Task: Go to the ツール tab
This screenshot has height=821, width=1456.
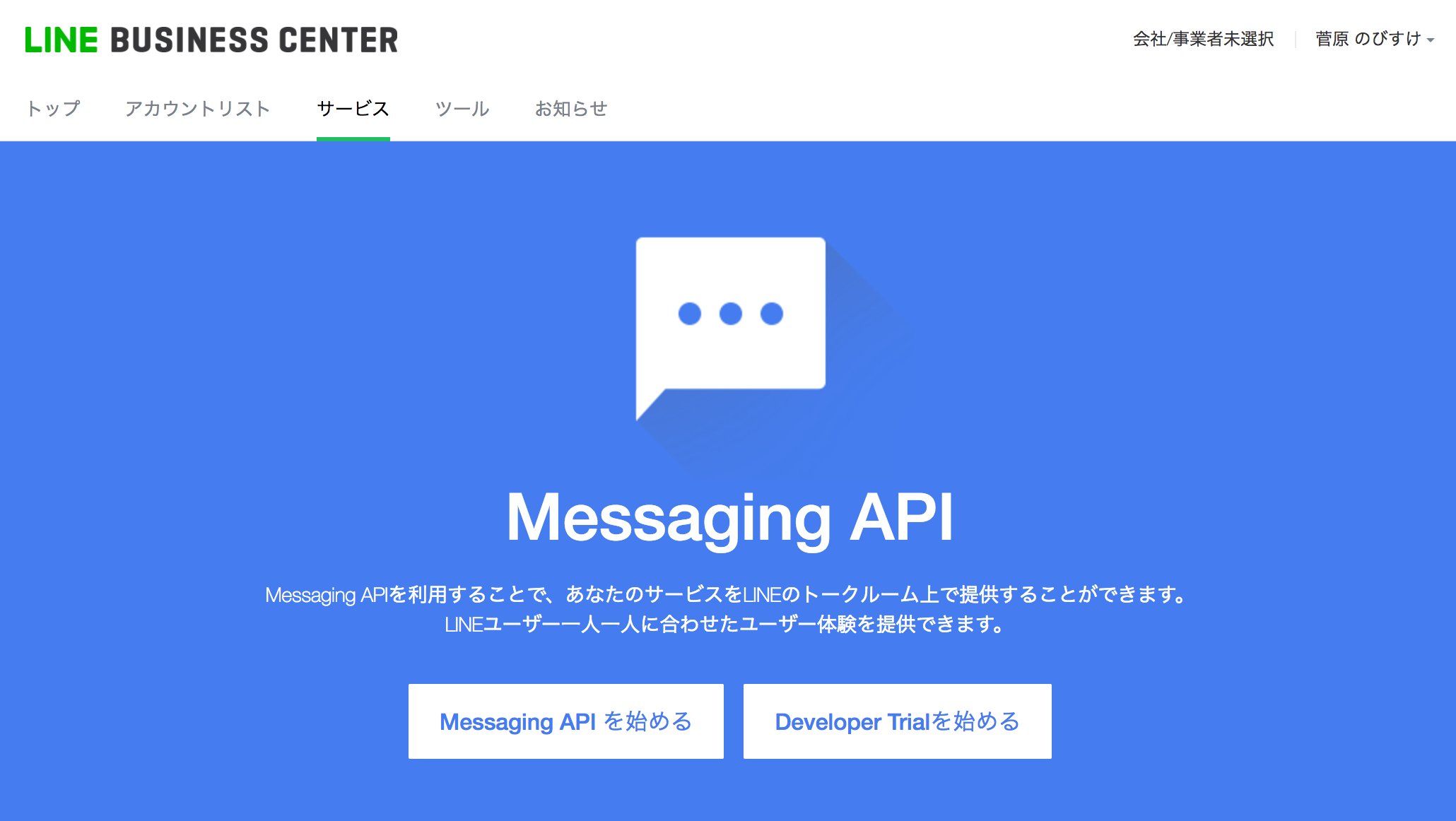Action: 462,109
